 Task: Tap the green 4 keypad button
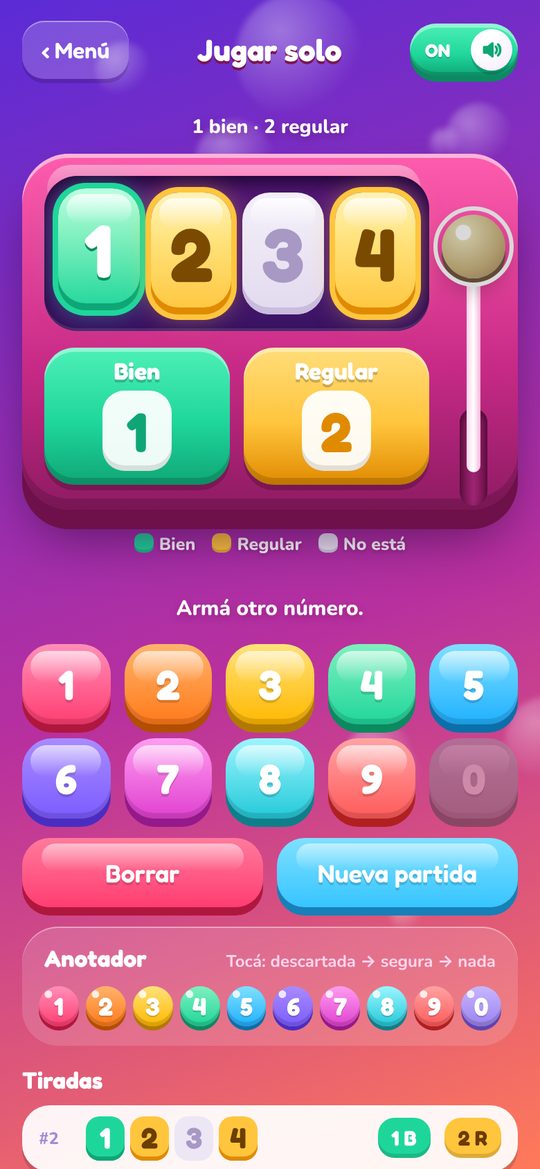point(371,687)
